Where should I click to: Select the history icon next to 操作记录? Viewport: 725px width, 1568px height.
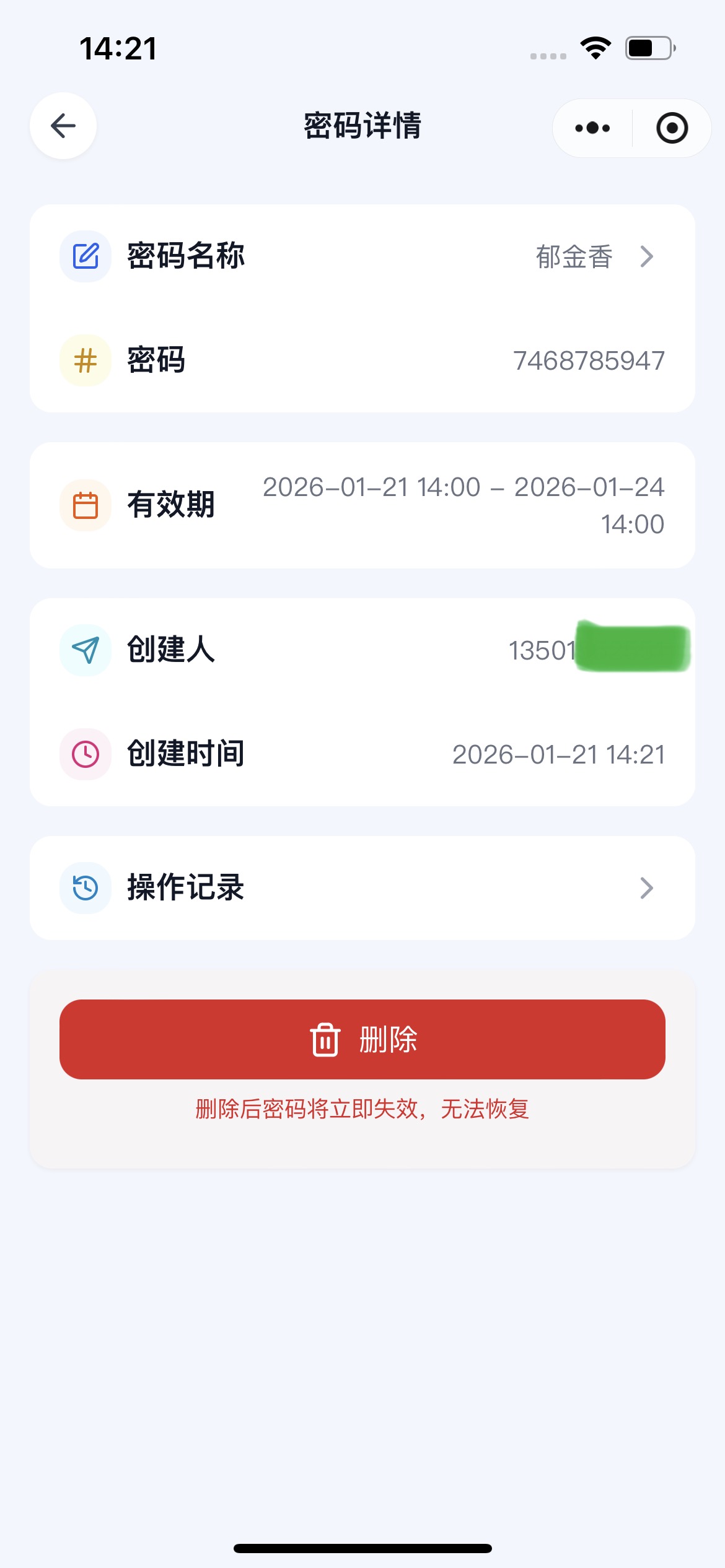pyautogui.click(x=86, y=887)
